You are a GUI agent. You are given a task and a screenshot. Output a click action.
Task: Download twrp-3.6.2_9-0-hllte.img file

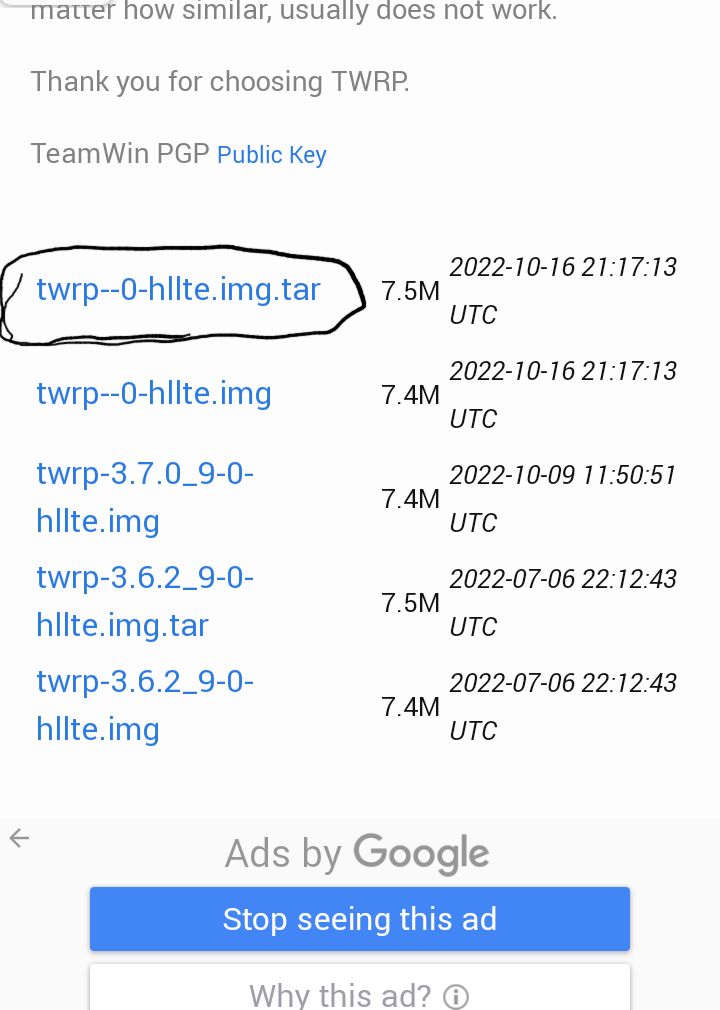point(145,705)
